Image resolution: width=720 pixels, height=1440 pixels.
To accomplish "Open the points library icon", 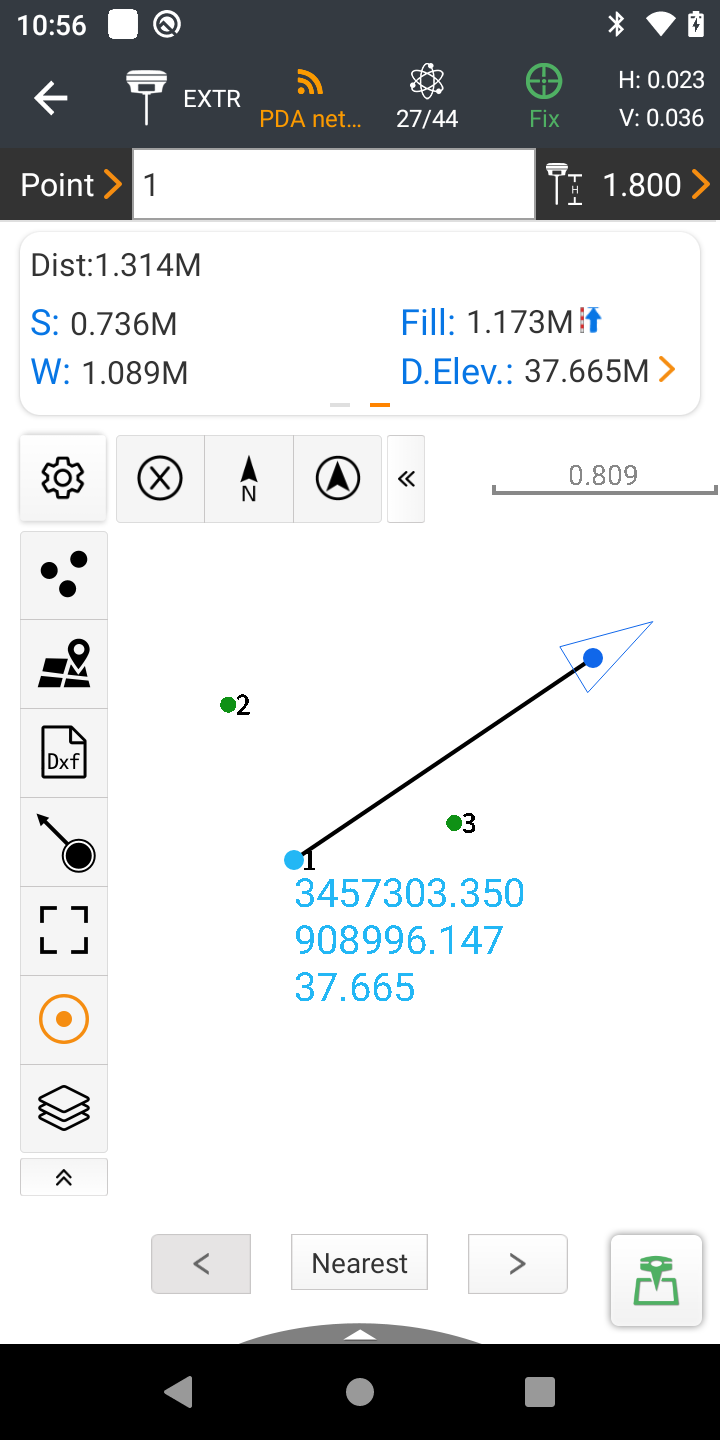I will pyautogui.click(x=64, y=575).
